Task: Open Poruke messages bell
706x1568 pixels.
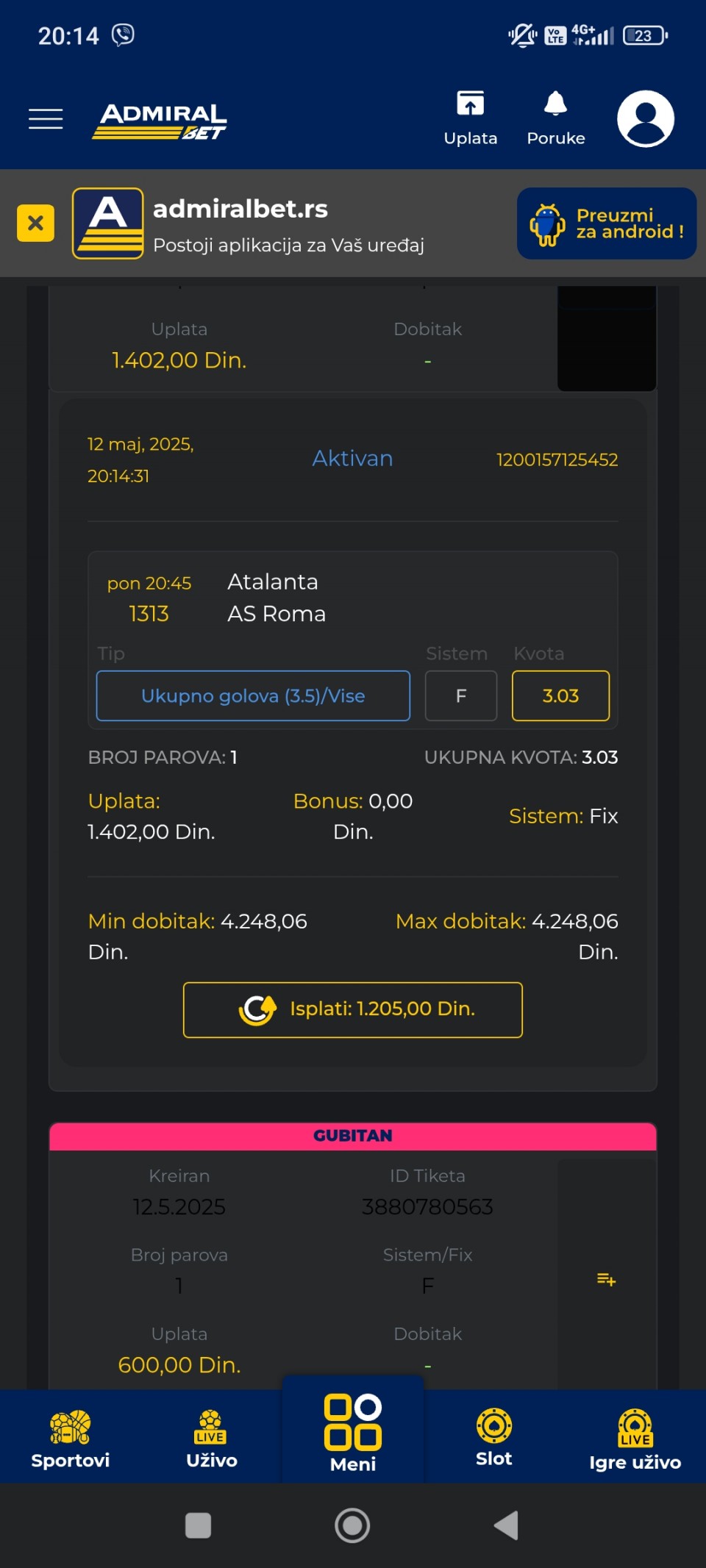Action: pyautogui.click(x=556, y=118)
